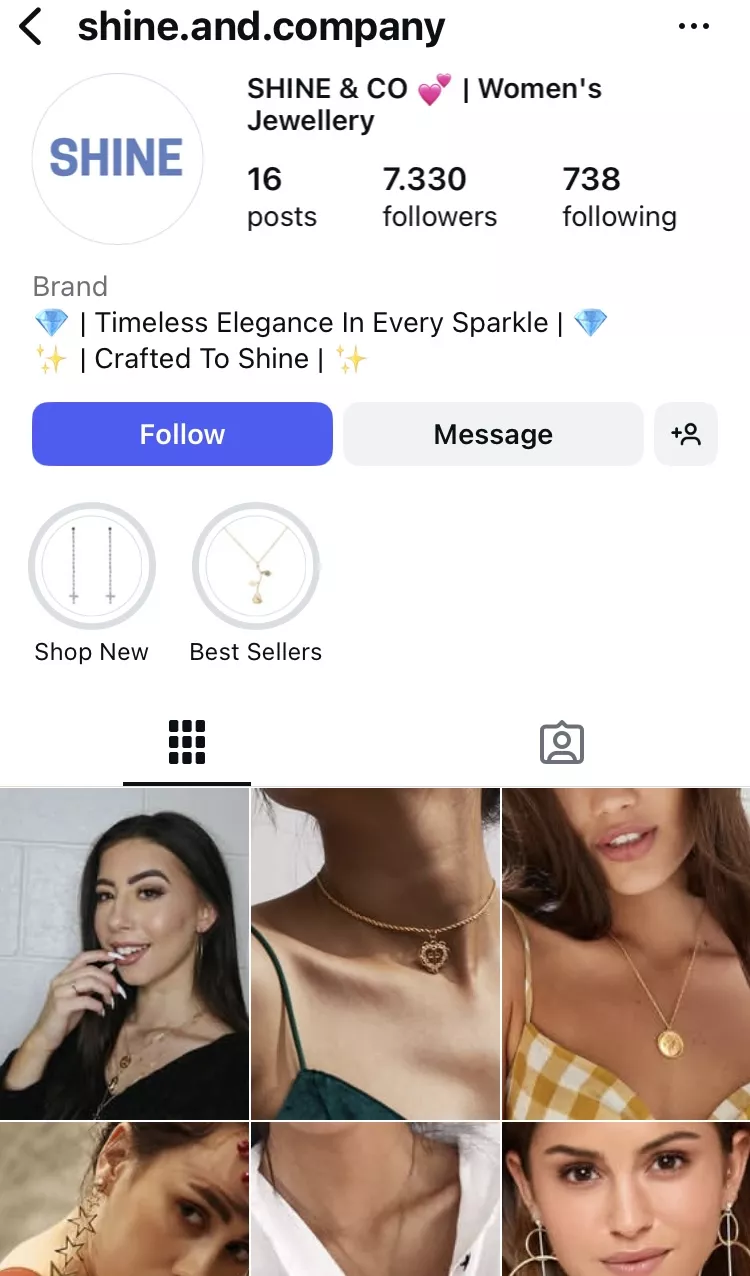Screen dimensions: 750x1276
Task: Open the Best Sellers highlight
Action: pos(256,566)
